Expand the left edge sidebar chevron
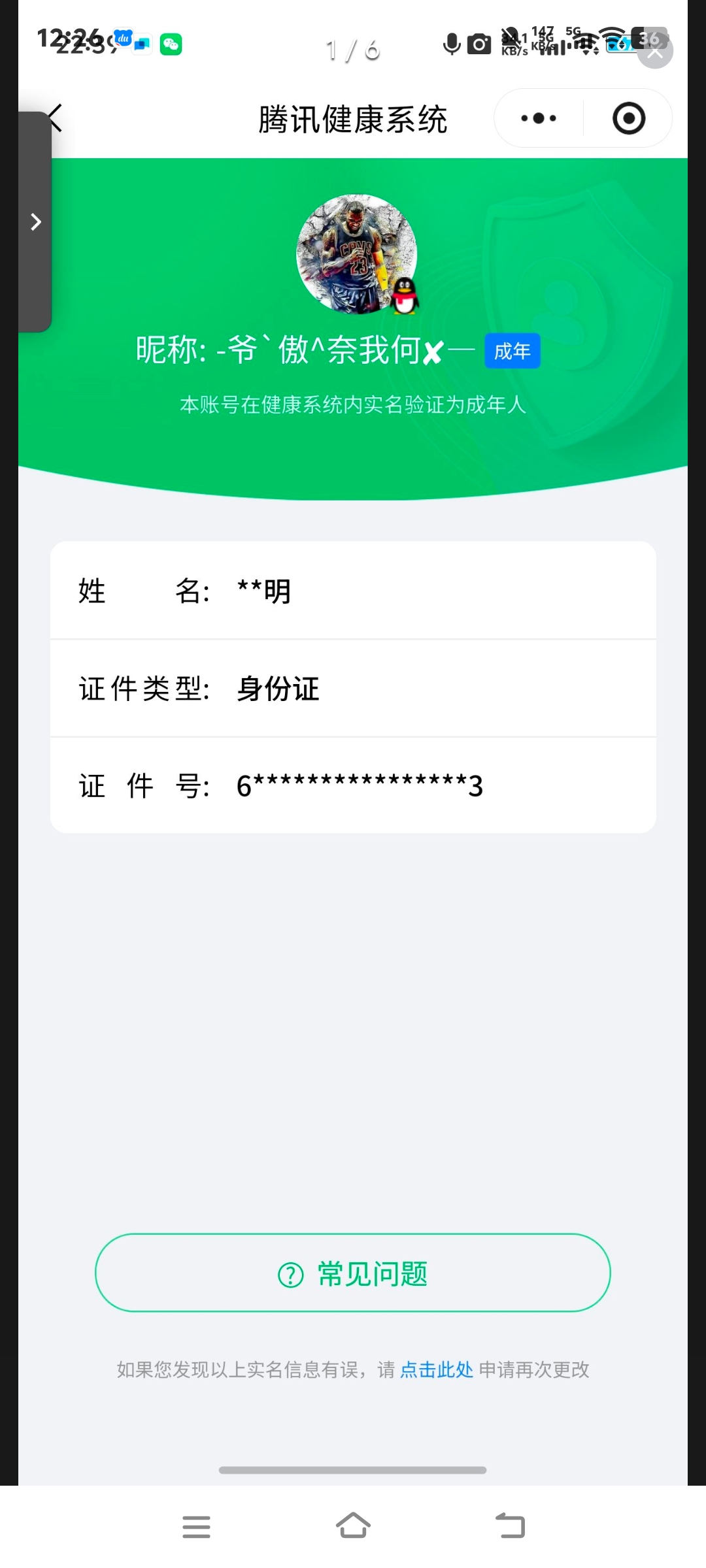 [x=36, y=222]
